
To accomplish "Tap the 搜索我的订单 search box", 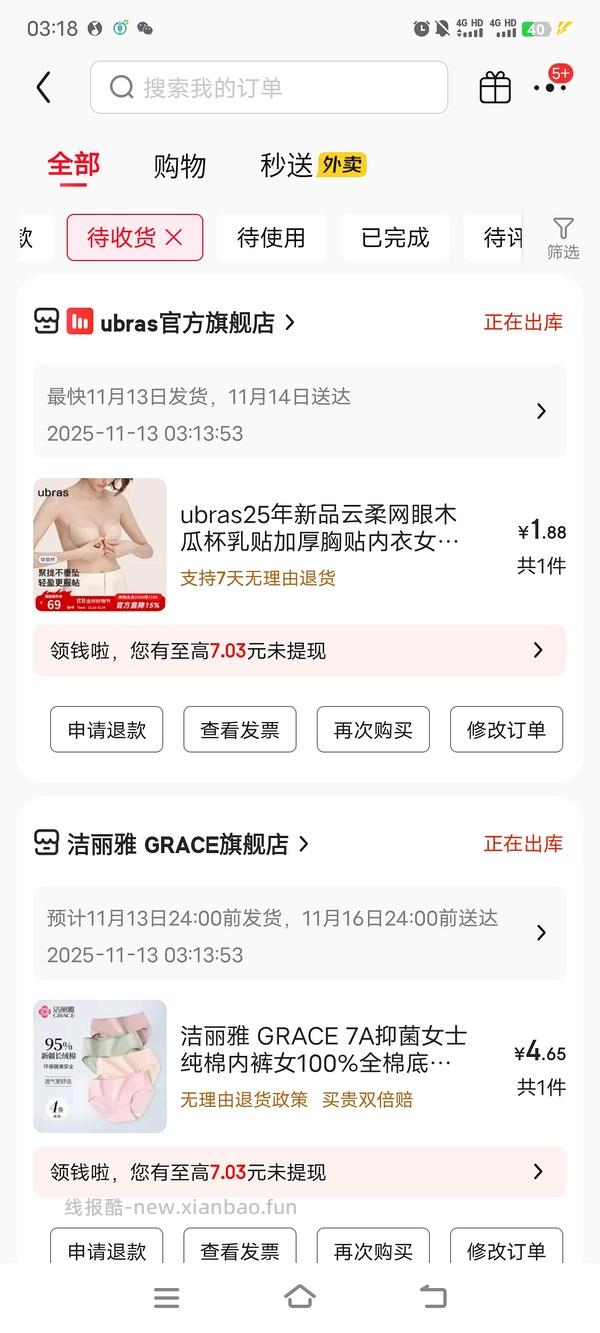I will point(268,88).
